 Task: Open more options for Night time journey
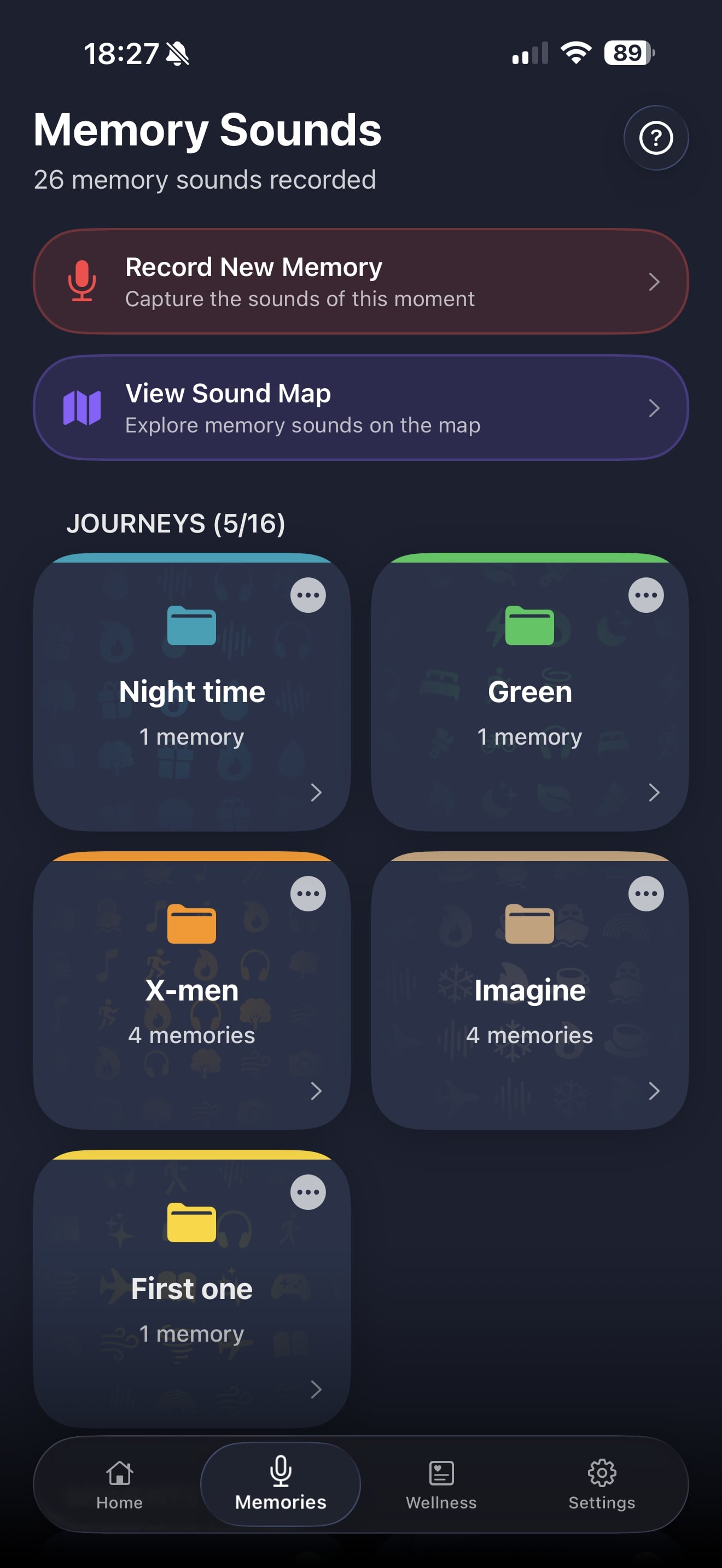point(308,595)
